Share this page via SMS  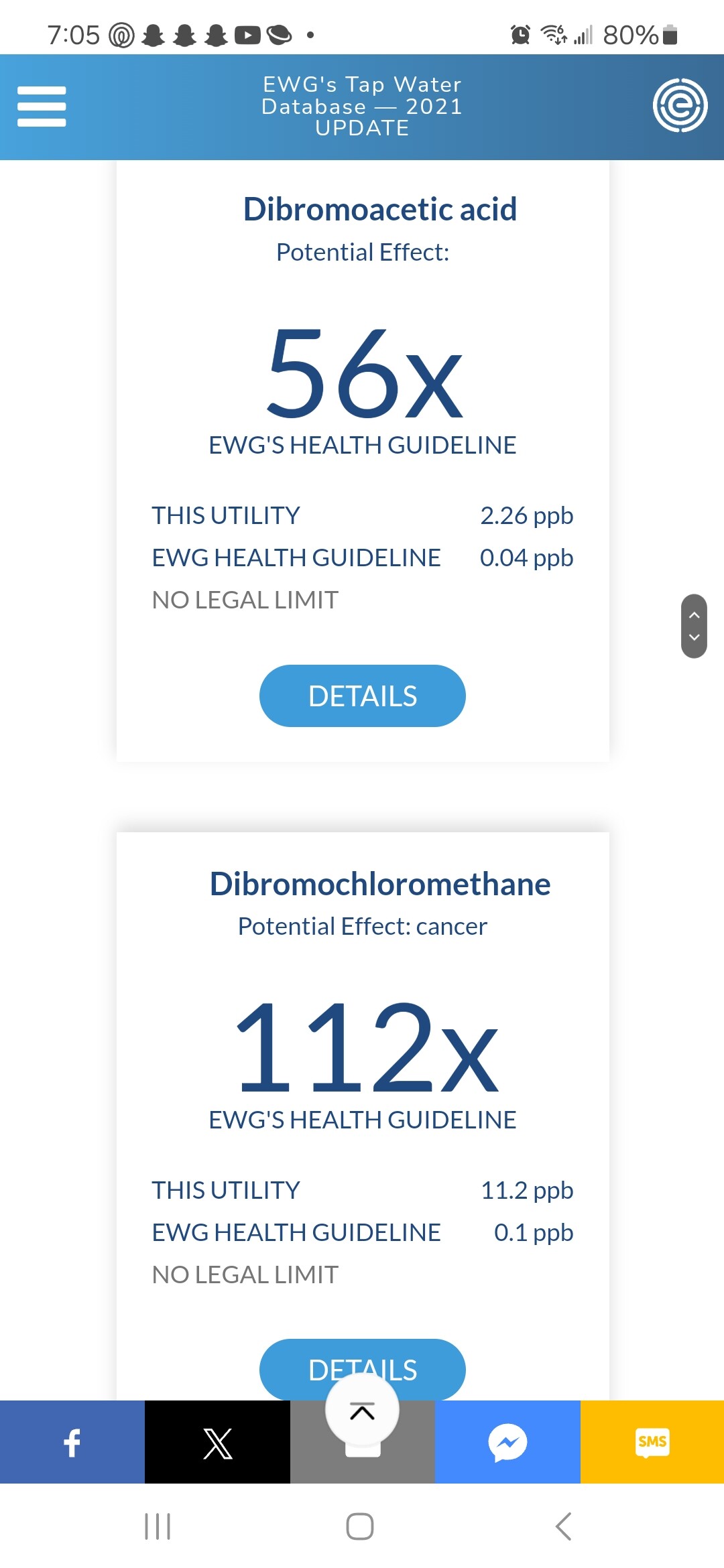(652, 1442)
